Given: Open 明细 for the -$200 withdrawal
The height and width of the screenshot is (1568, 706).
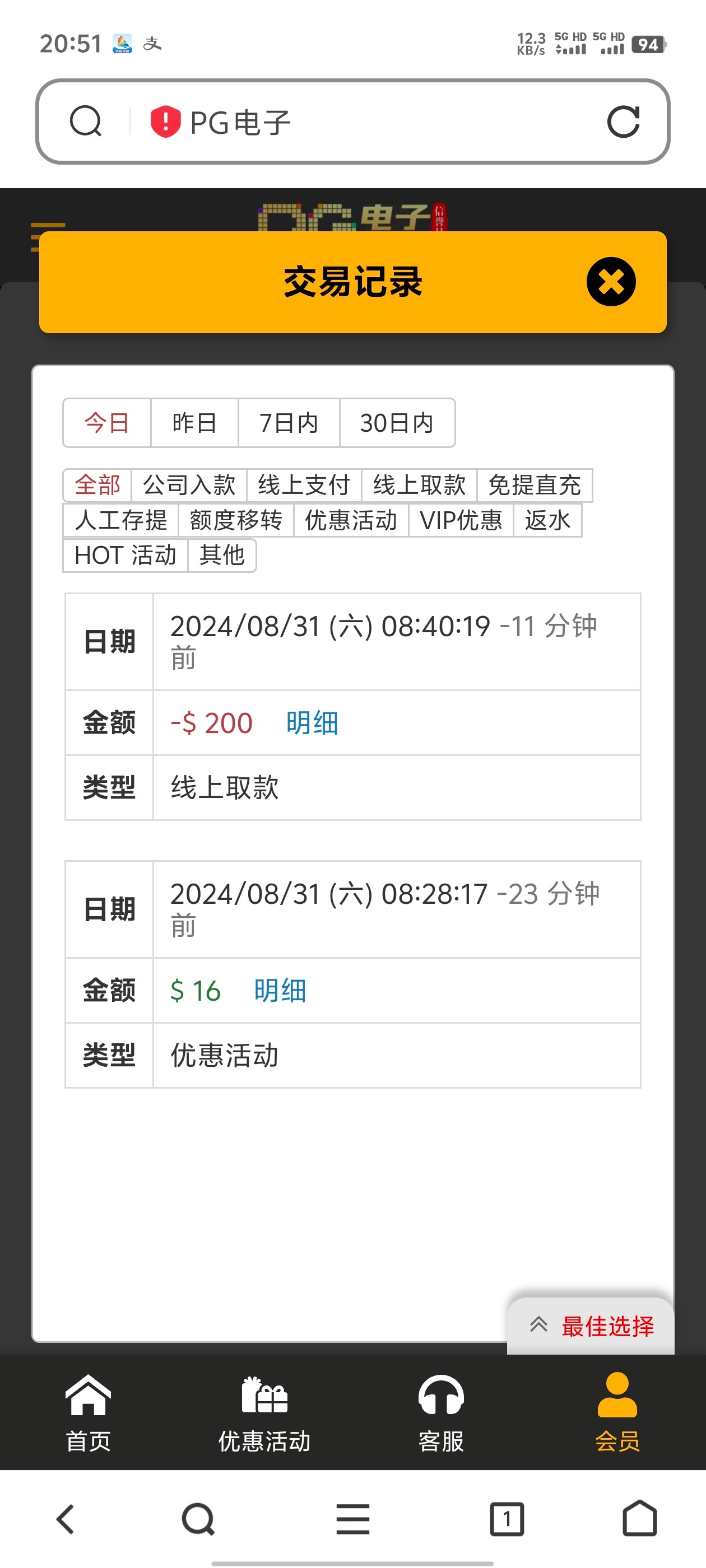Looking at the screenshot, I should pyautogui.click(x=312, y=723).
